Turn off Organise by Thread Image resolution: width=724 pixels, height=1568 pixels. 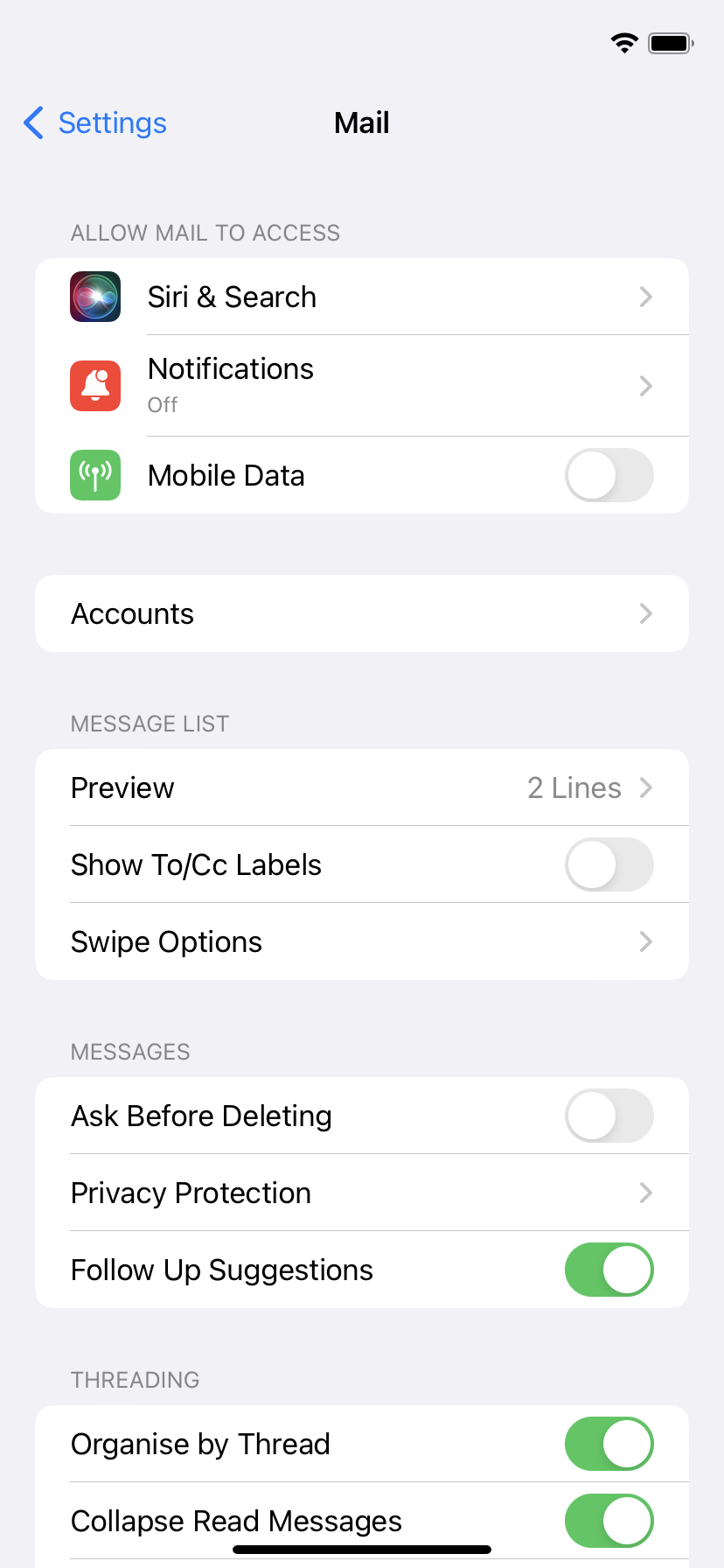click(x=609, y=1444)
